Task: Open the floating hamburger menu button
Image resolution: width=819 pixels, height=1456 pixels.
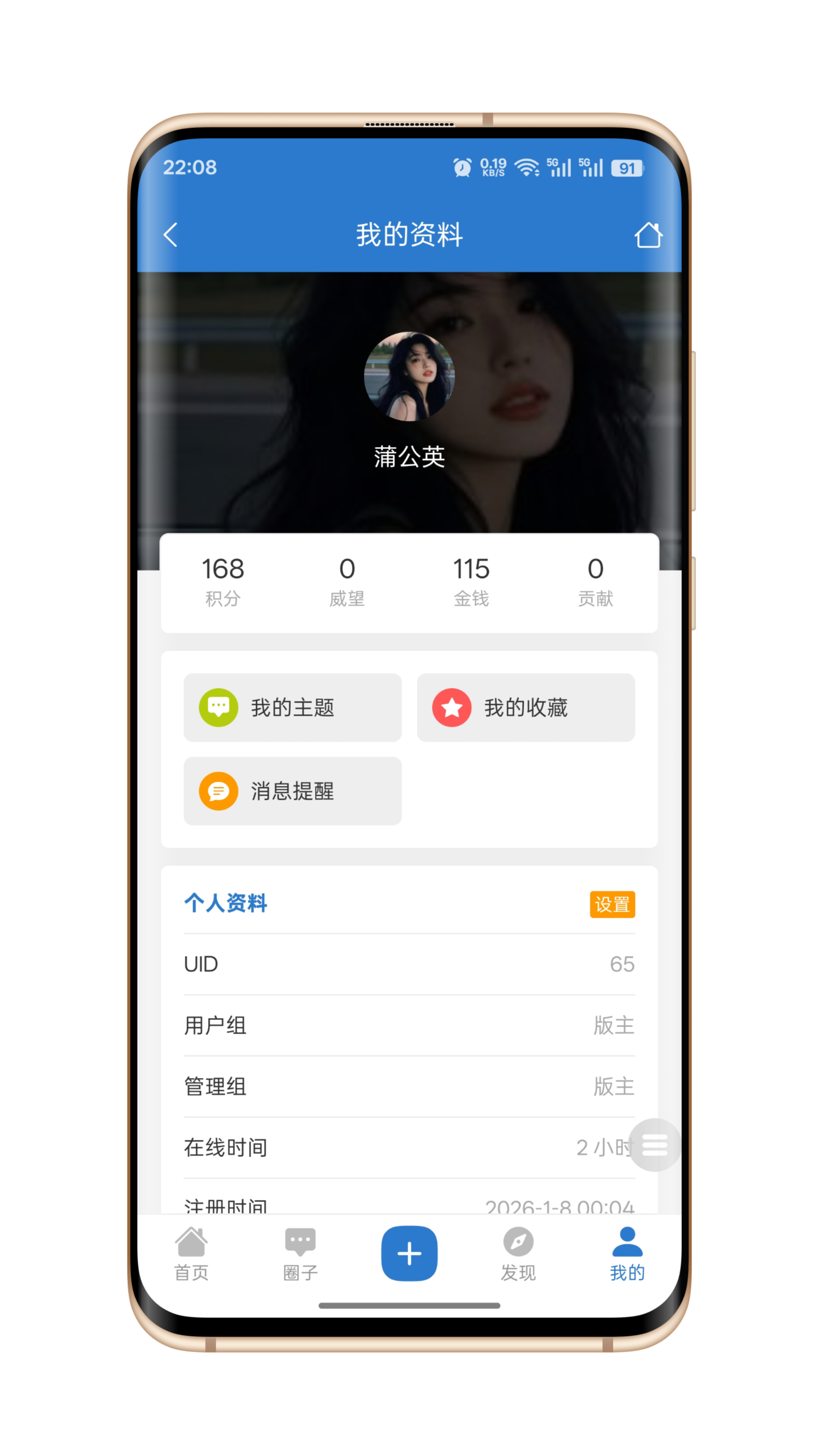Action: click(655, 1146)
